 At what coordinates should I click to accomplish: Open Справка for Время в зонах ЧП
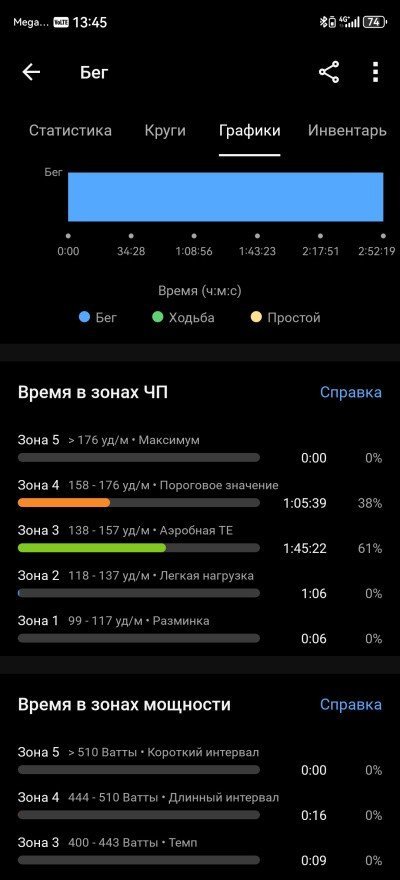pos(351,392)
